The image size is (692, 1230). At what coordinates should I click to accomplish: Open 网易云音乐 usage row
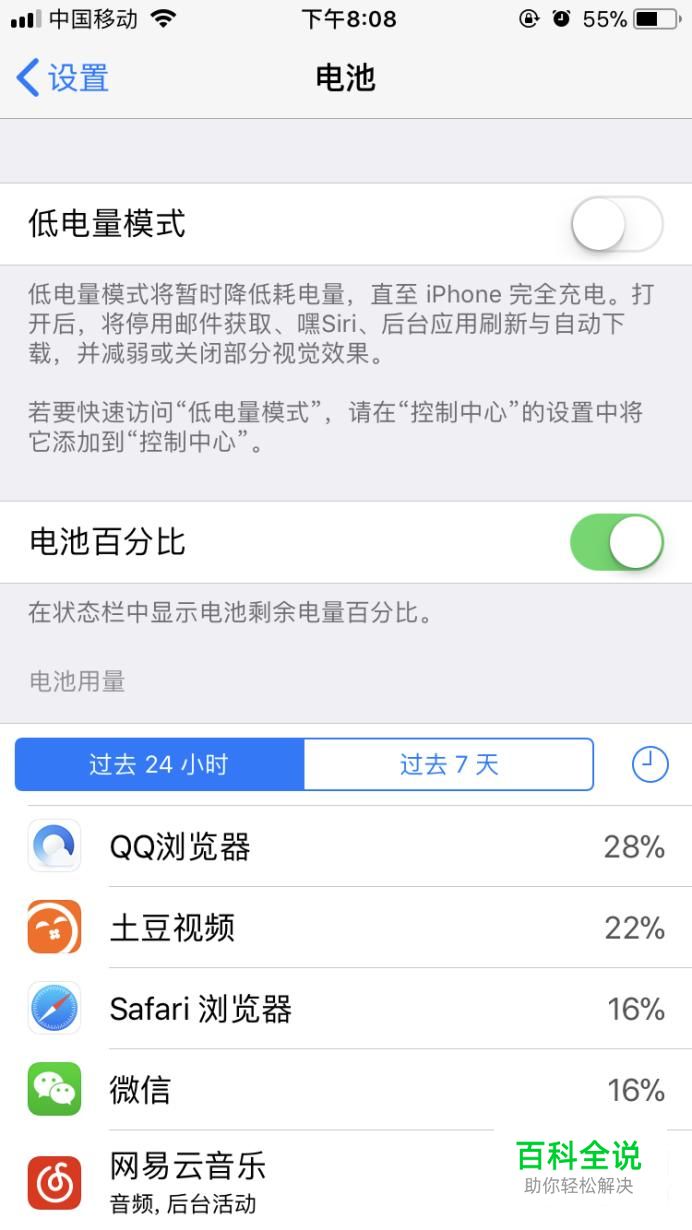pyautogui.click(x=300, y=1178)
